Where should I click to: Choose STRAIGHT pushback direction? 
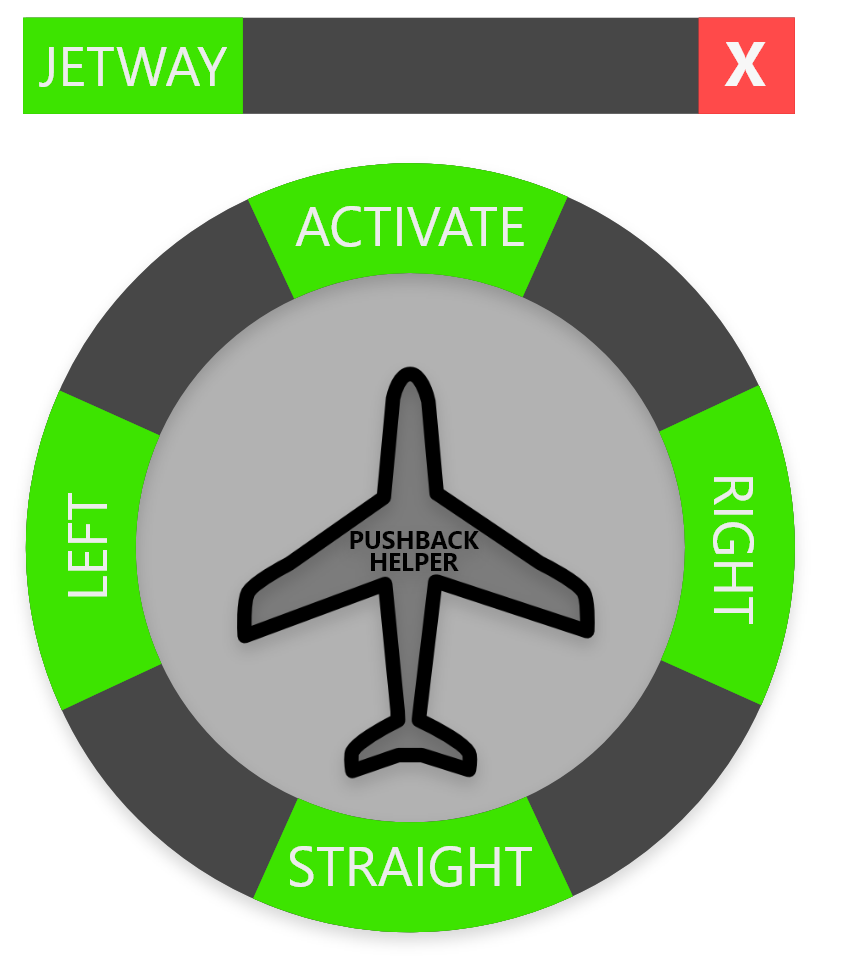(410, 866)
